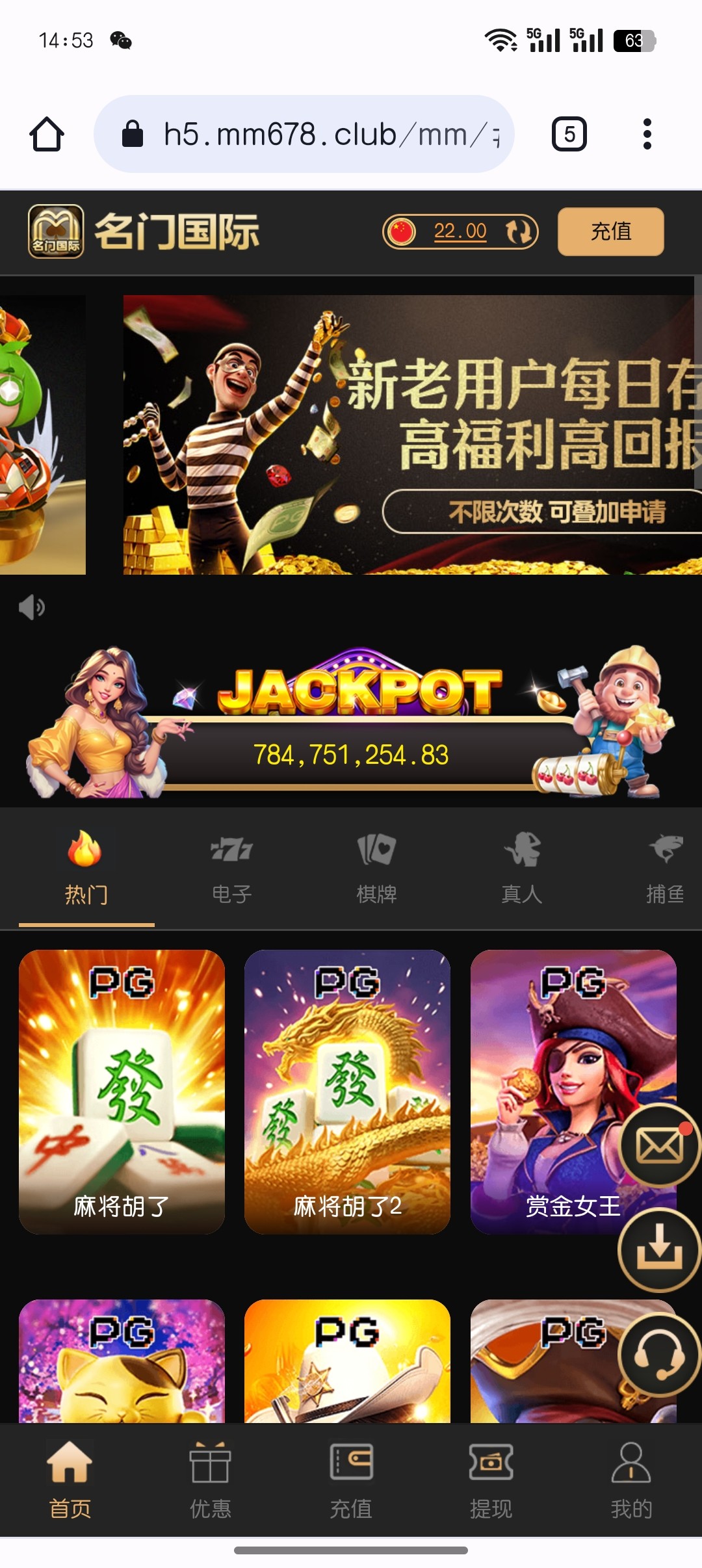
Task: Tap the floating download icon
Action: 659,1249
